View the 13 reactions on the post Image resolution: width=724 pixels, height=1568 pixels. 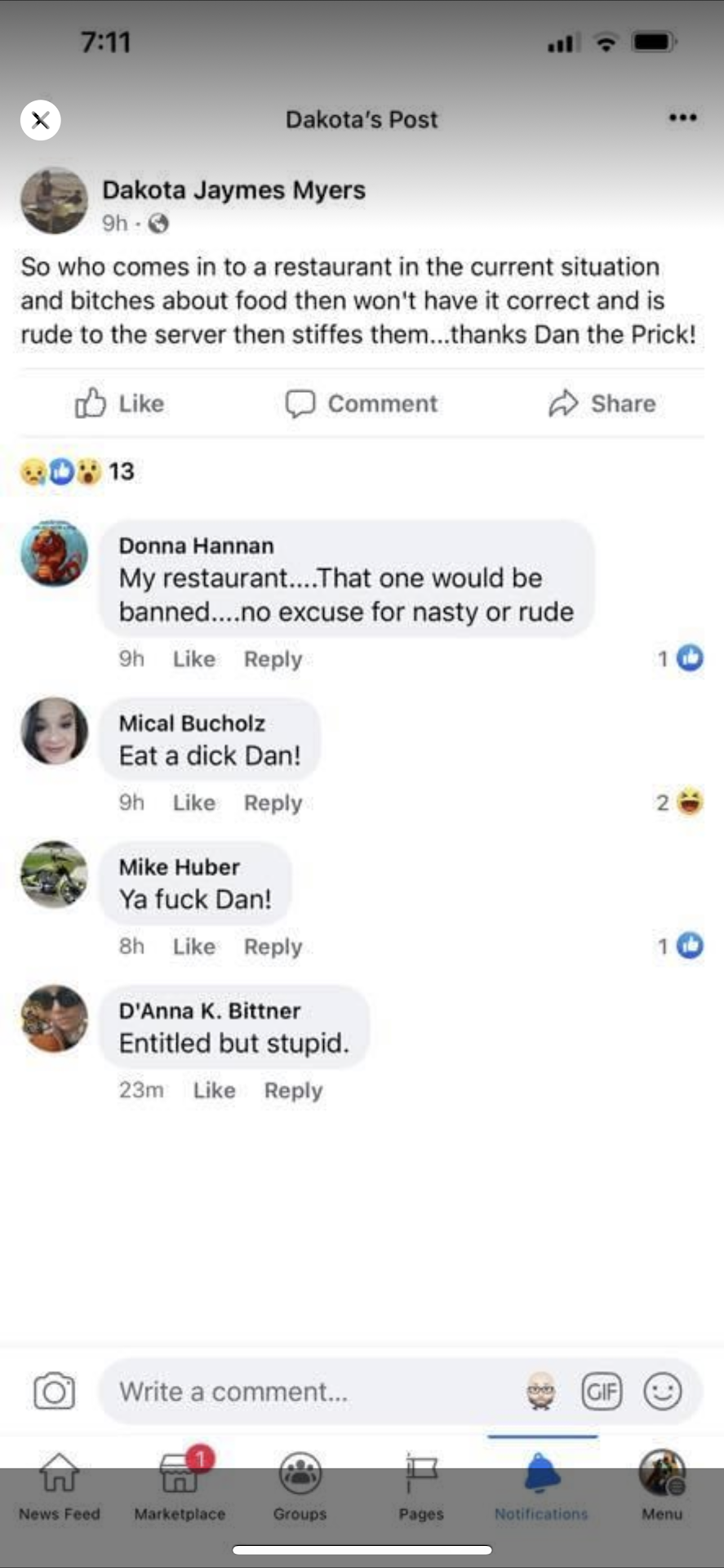(x=78, y=471)
